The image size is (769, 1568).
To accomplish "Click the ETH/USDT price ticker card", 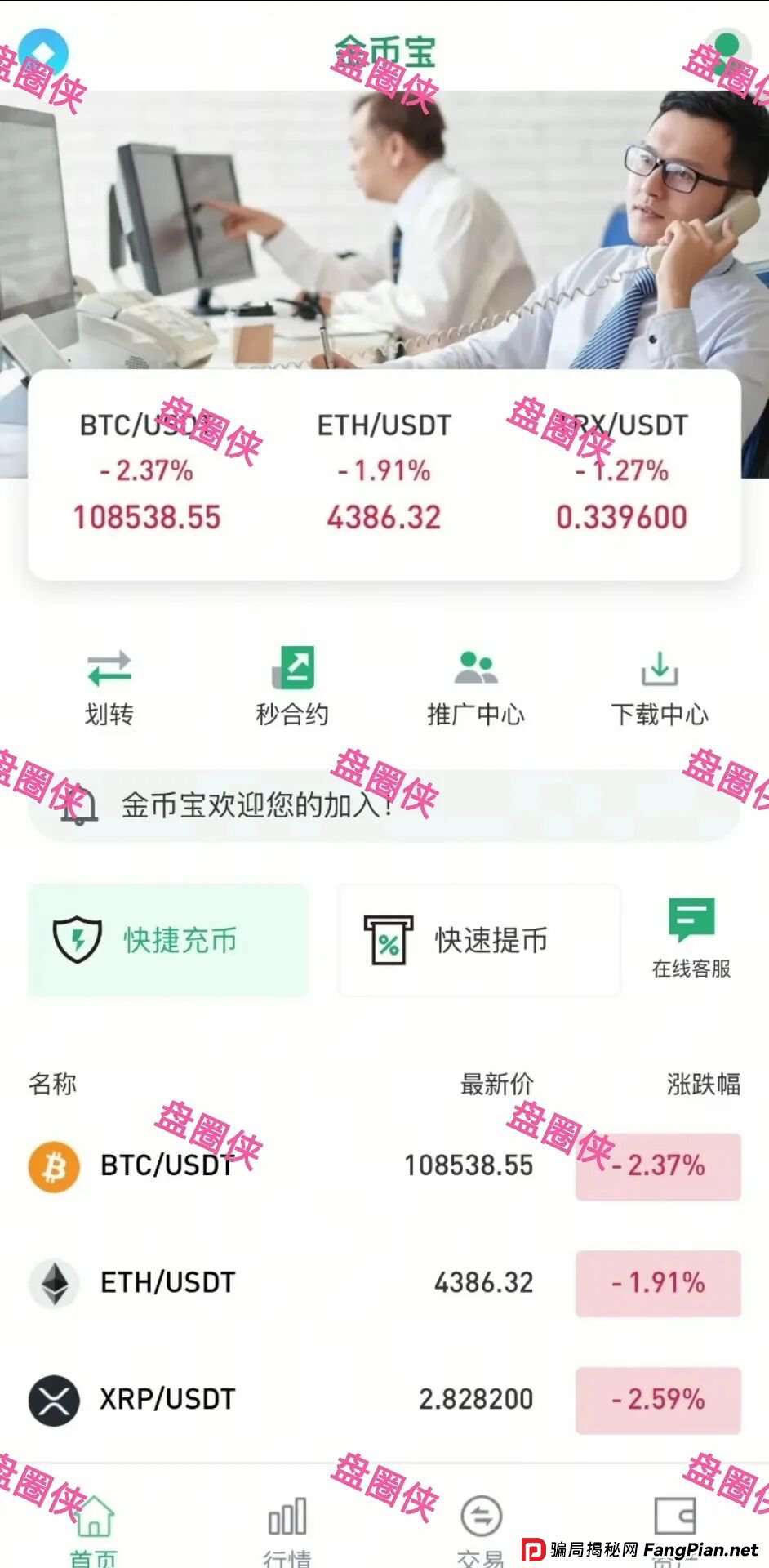I will [x=384, y=470].
